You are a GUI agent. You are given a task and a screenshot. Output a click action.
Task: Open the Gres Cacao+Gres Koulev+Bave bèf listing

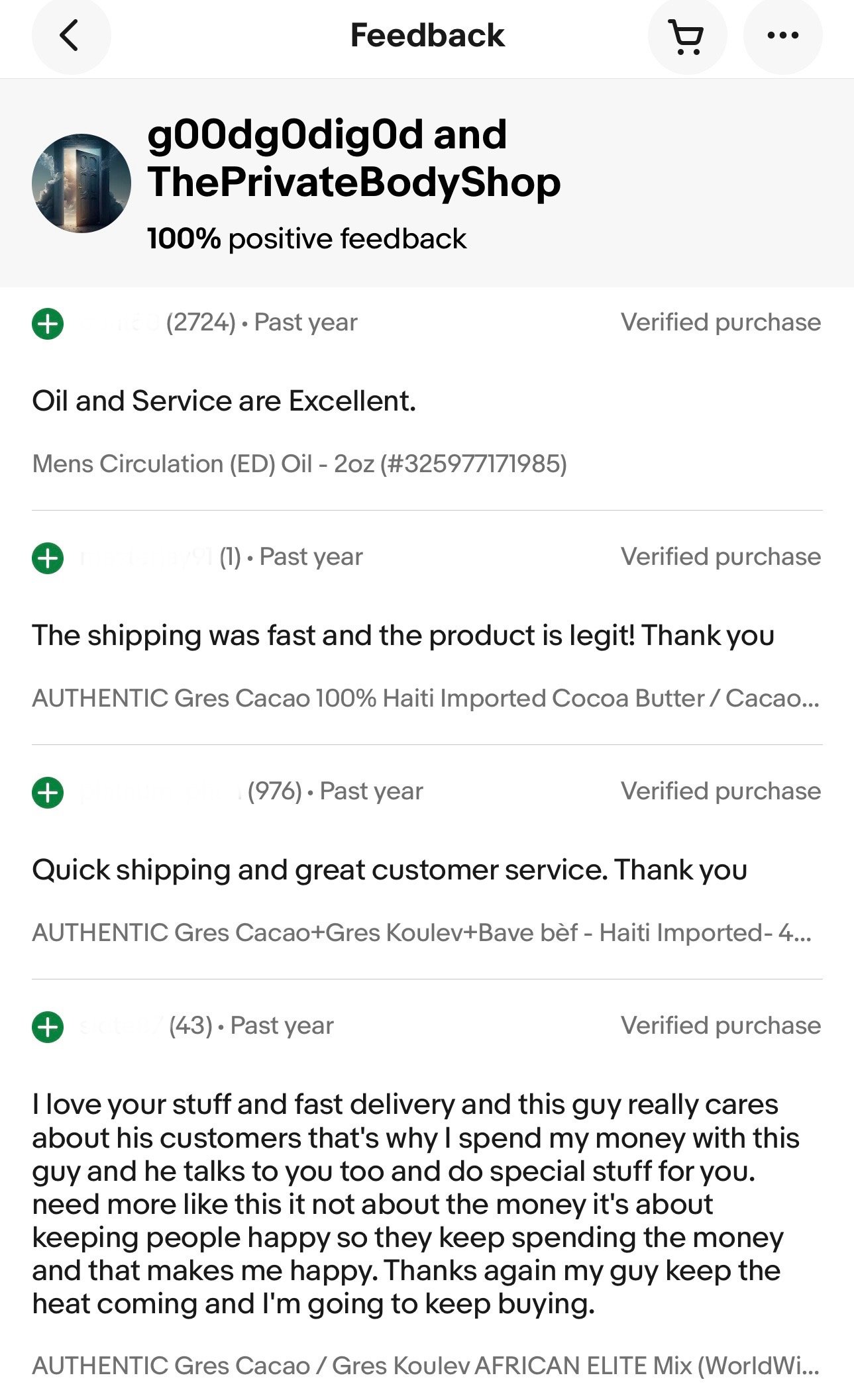click(x=422, y=932)
